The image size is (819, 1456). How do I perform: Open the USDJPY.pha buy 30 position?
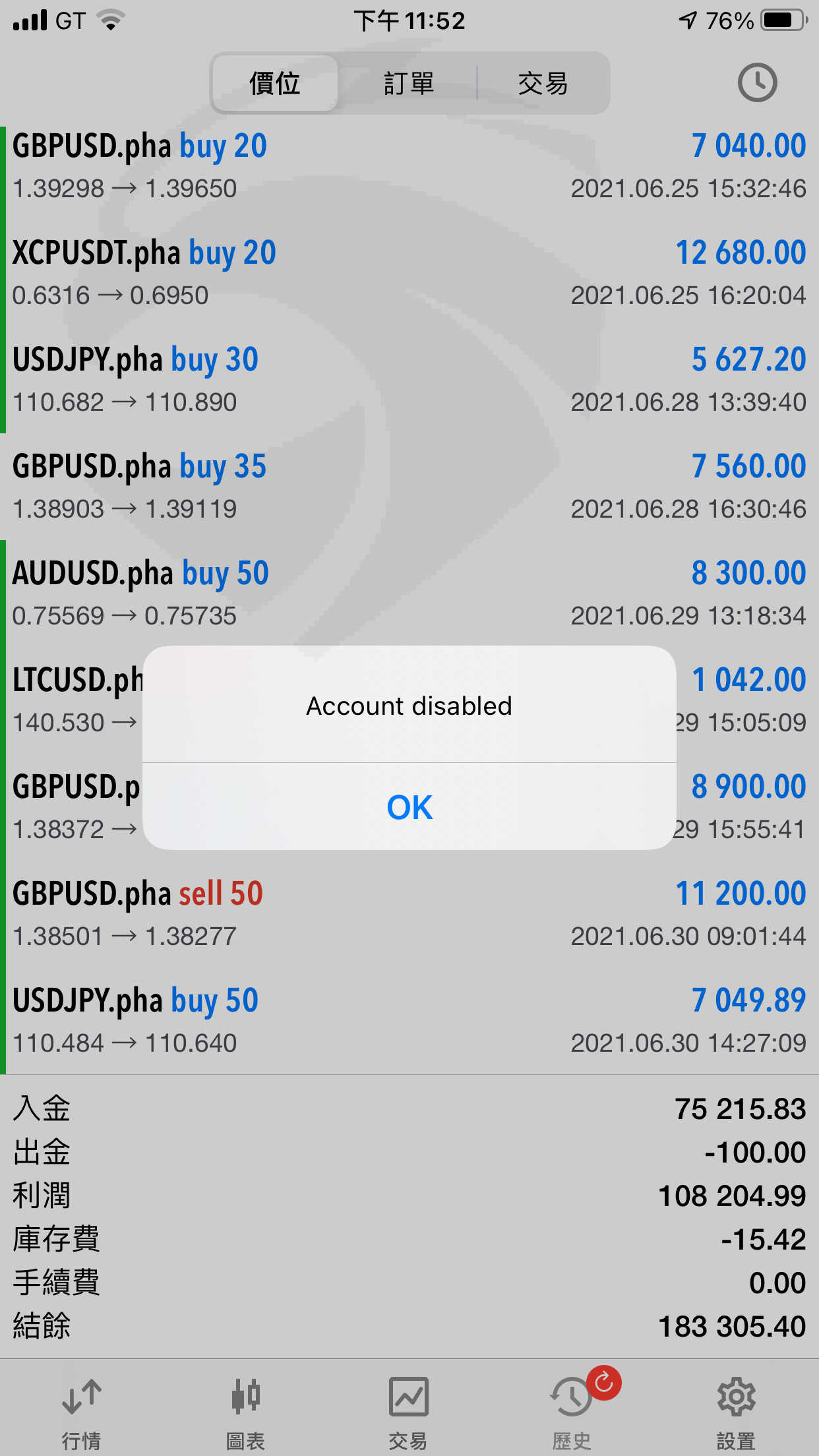[409, 380]
